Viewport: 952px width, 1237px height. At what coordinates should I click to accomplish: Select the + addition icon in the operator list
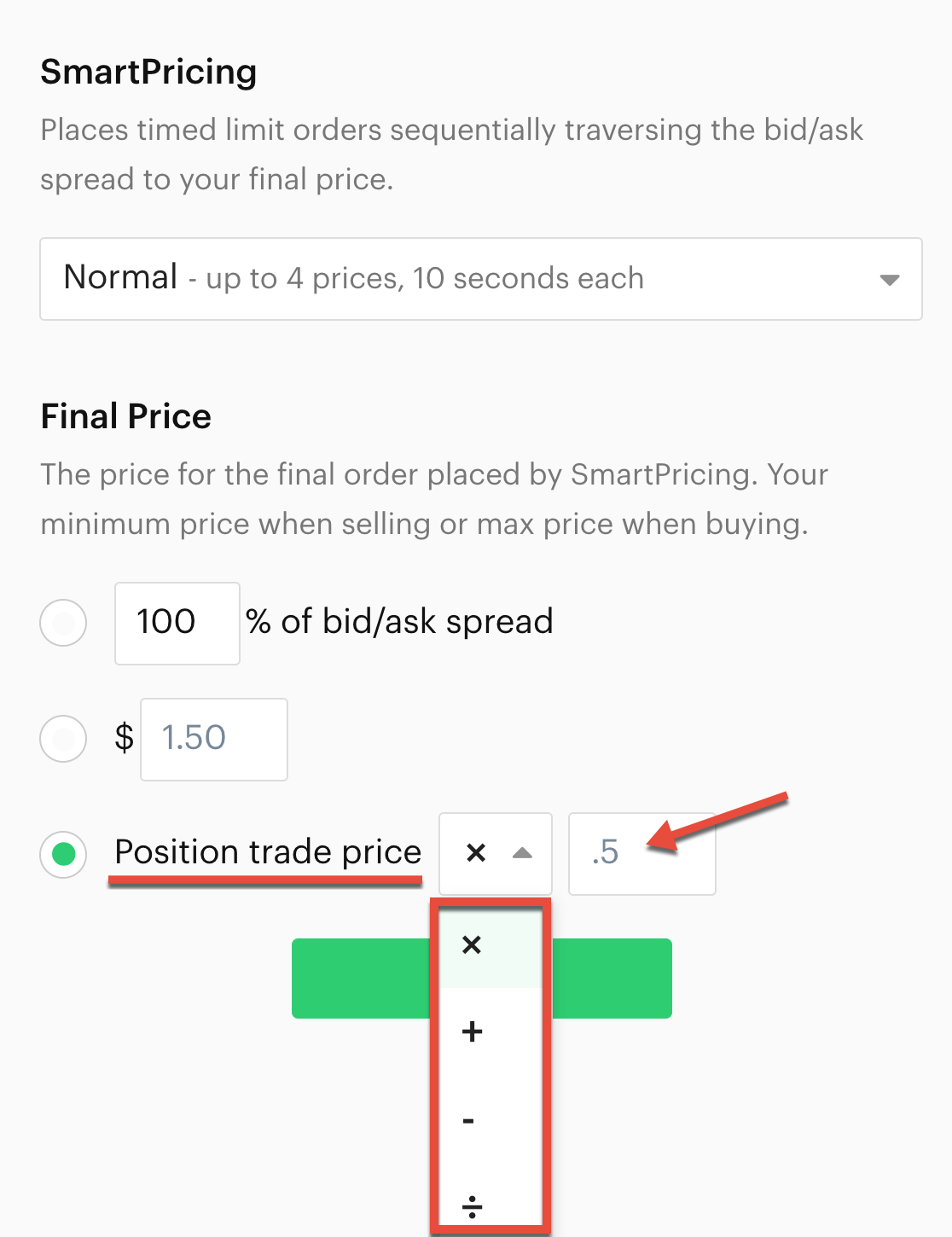tap(470, 1031)
